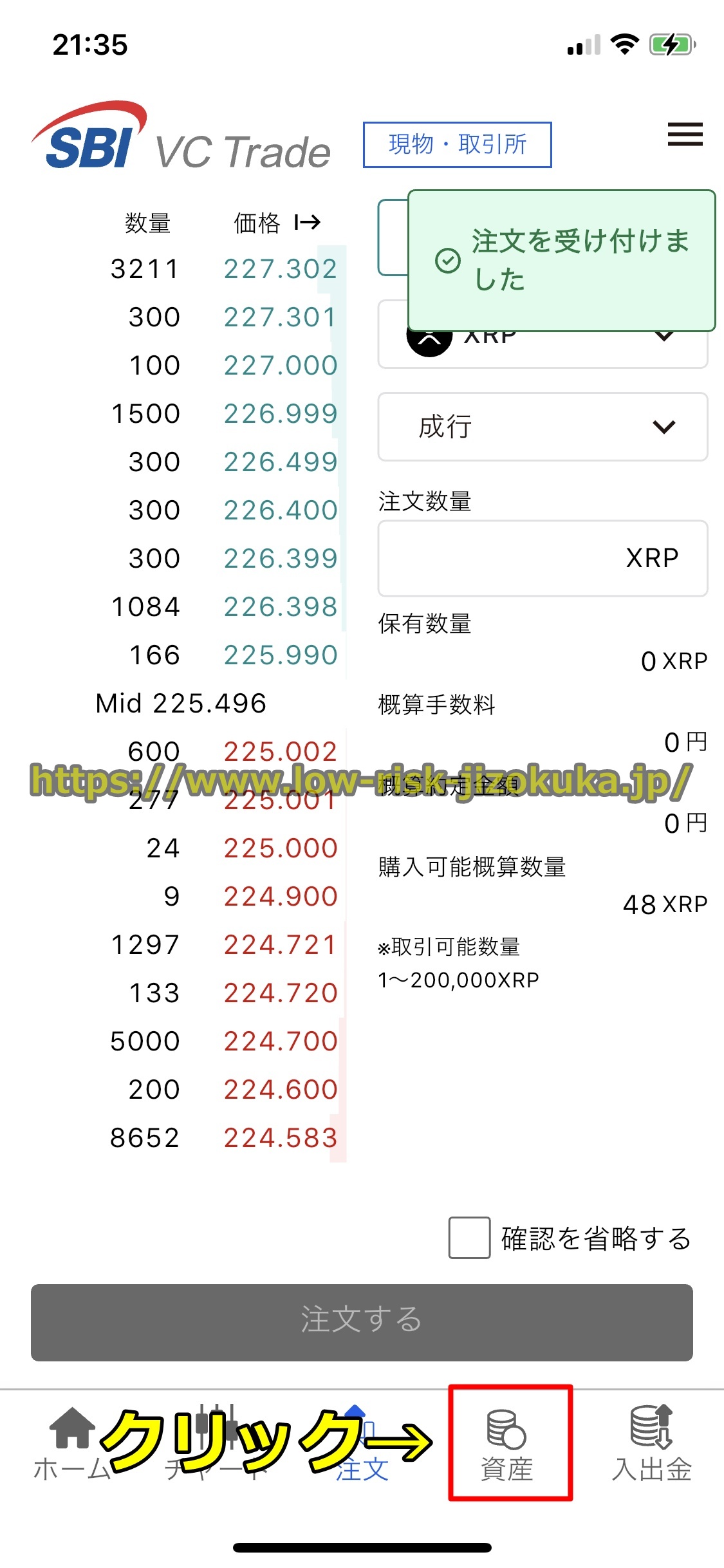The width and height of the screenshot is (724, 1568).
Task: Select the ask price 227.302
Action: coord(280,269)
